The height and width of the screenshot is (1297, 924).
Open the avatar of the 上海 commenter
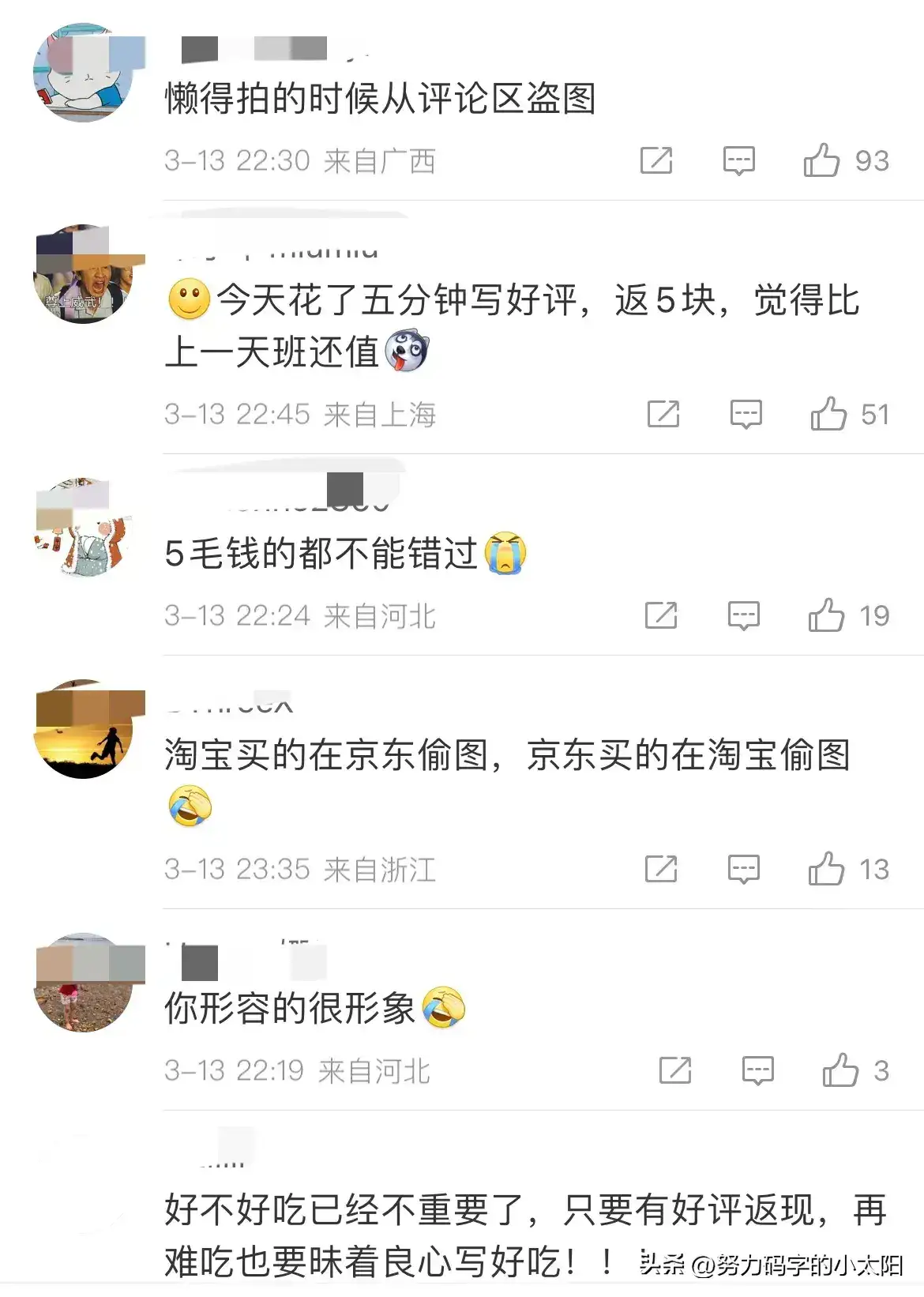coord(84,274)
